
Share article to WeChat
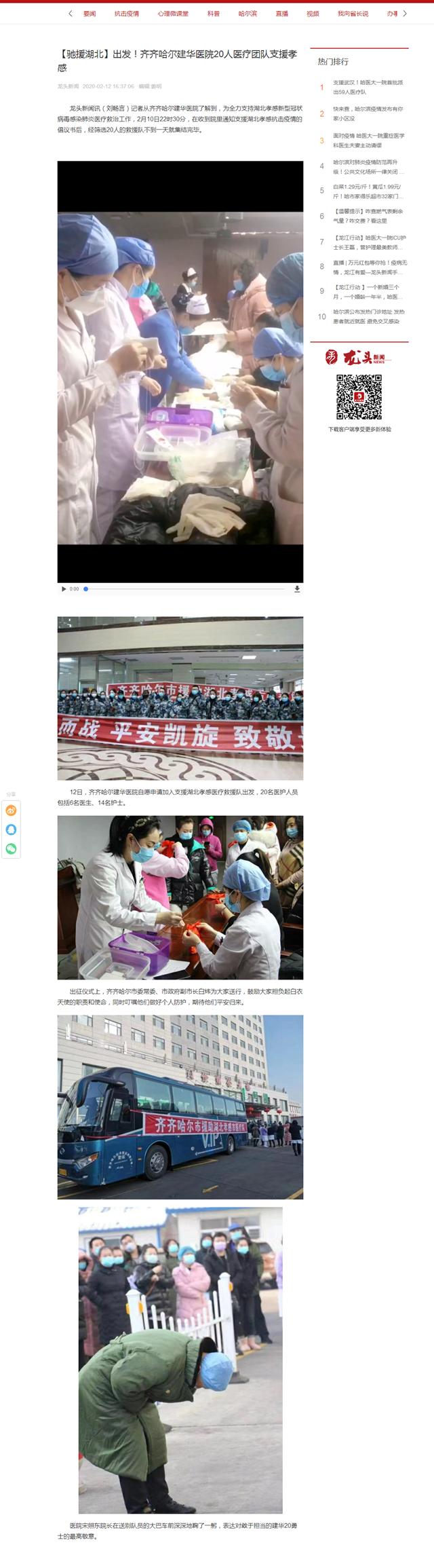pos(11,848)
